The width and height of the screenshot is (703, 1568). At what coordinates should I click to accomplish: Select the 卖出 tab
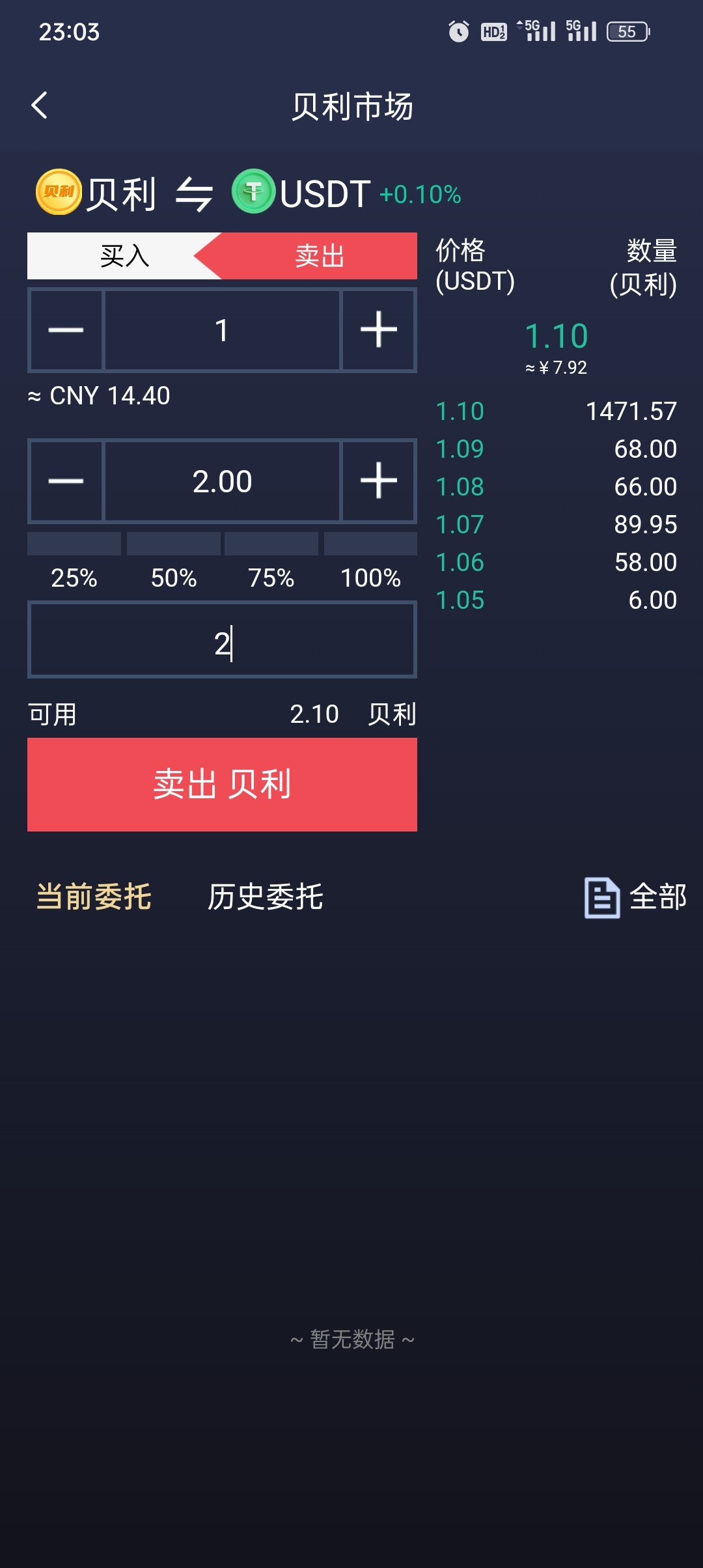tap(319, 256)
